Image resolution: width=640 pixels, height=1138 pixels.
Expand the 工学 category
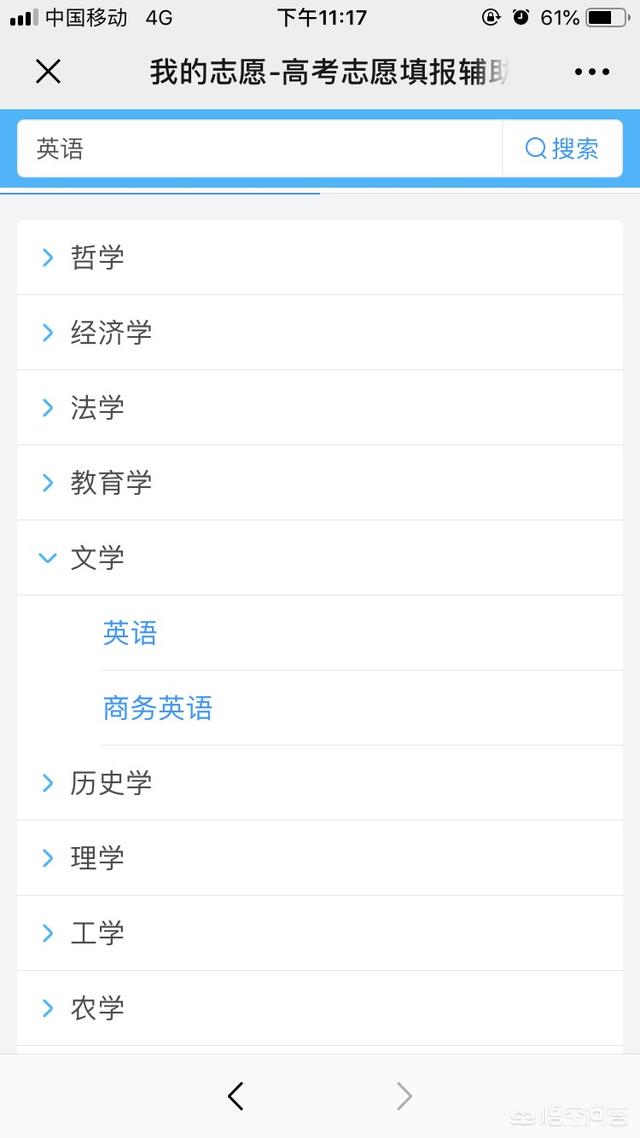click(x=320, y=933)
